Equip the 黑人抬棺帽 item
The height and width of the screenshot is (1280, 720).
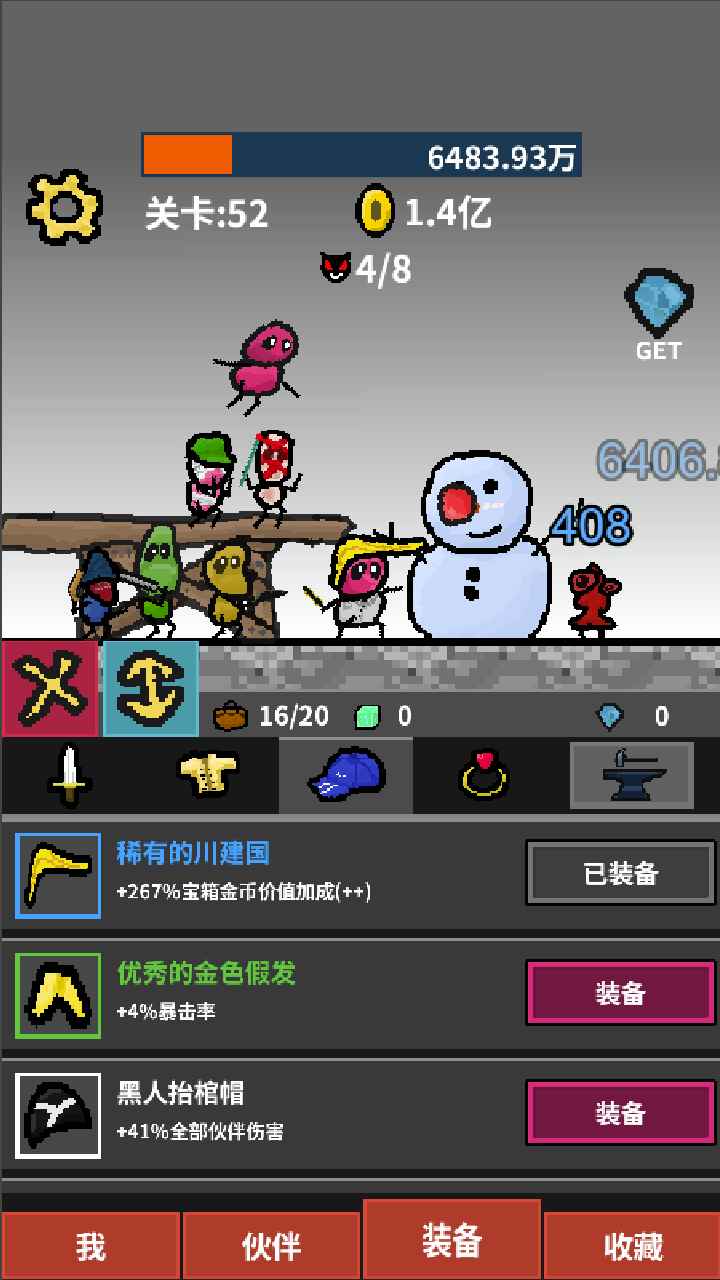620,1112
